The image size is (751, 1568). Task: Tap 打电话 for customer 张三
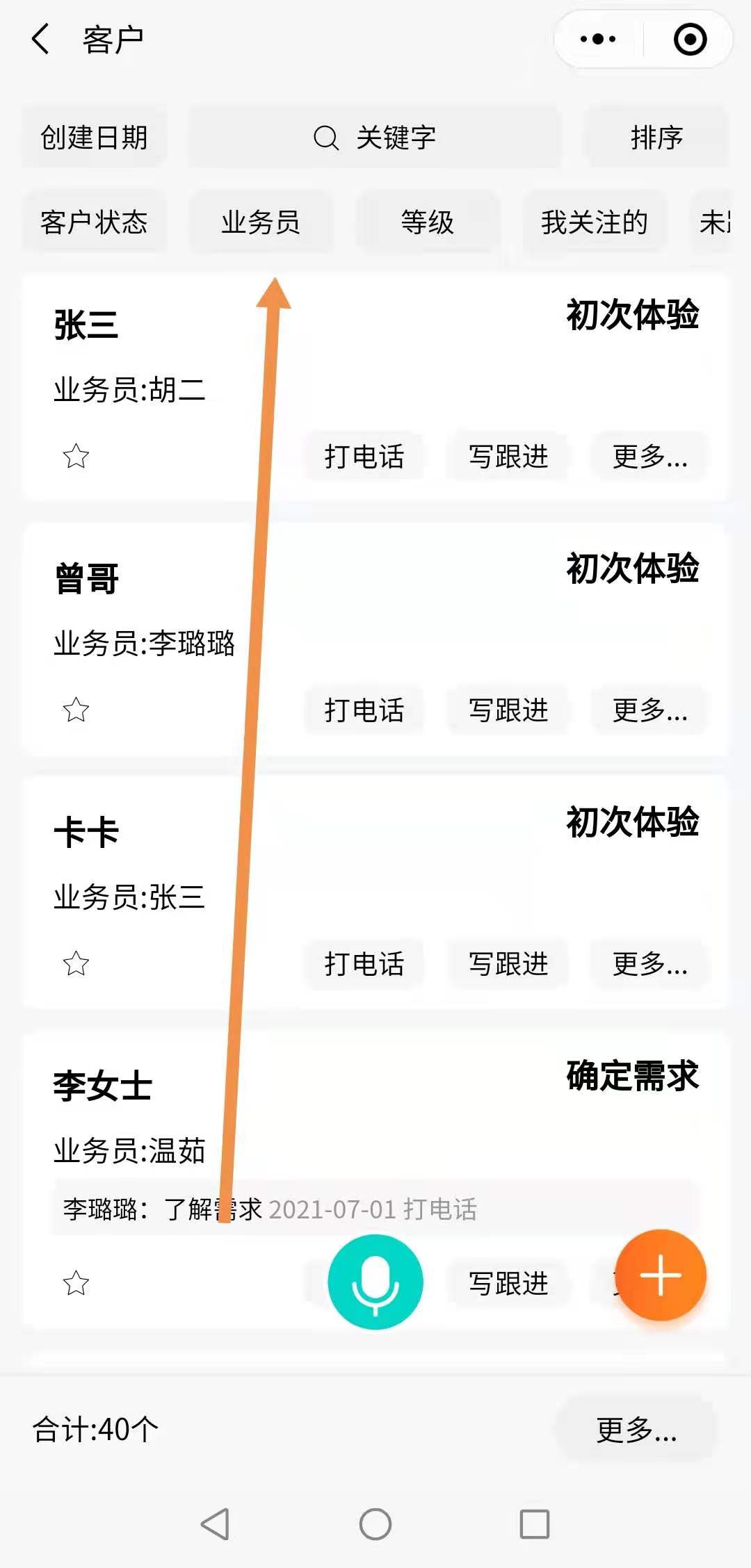point(364,457)
